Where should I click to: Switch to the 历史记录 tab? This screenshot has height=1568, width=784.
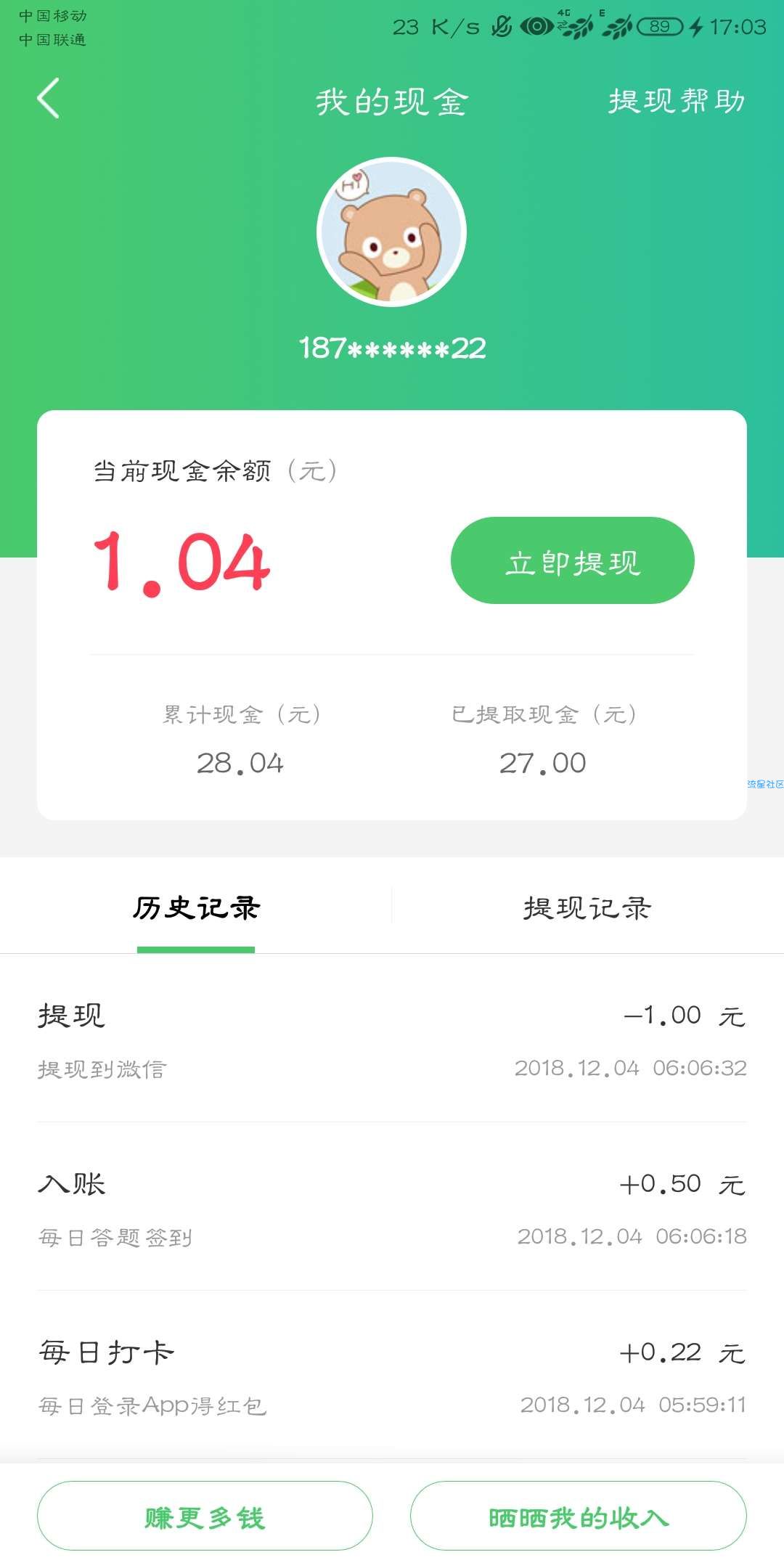click(196, 907)
